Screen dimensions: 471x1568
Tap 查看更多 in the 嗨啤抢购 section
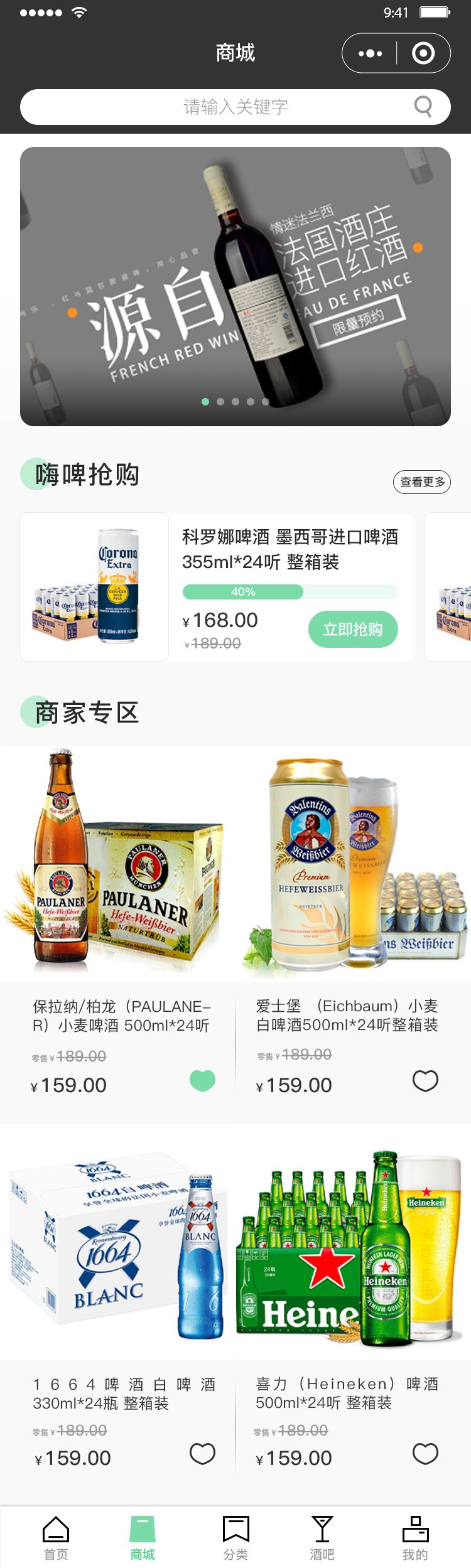click(422, 481)
